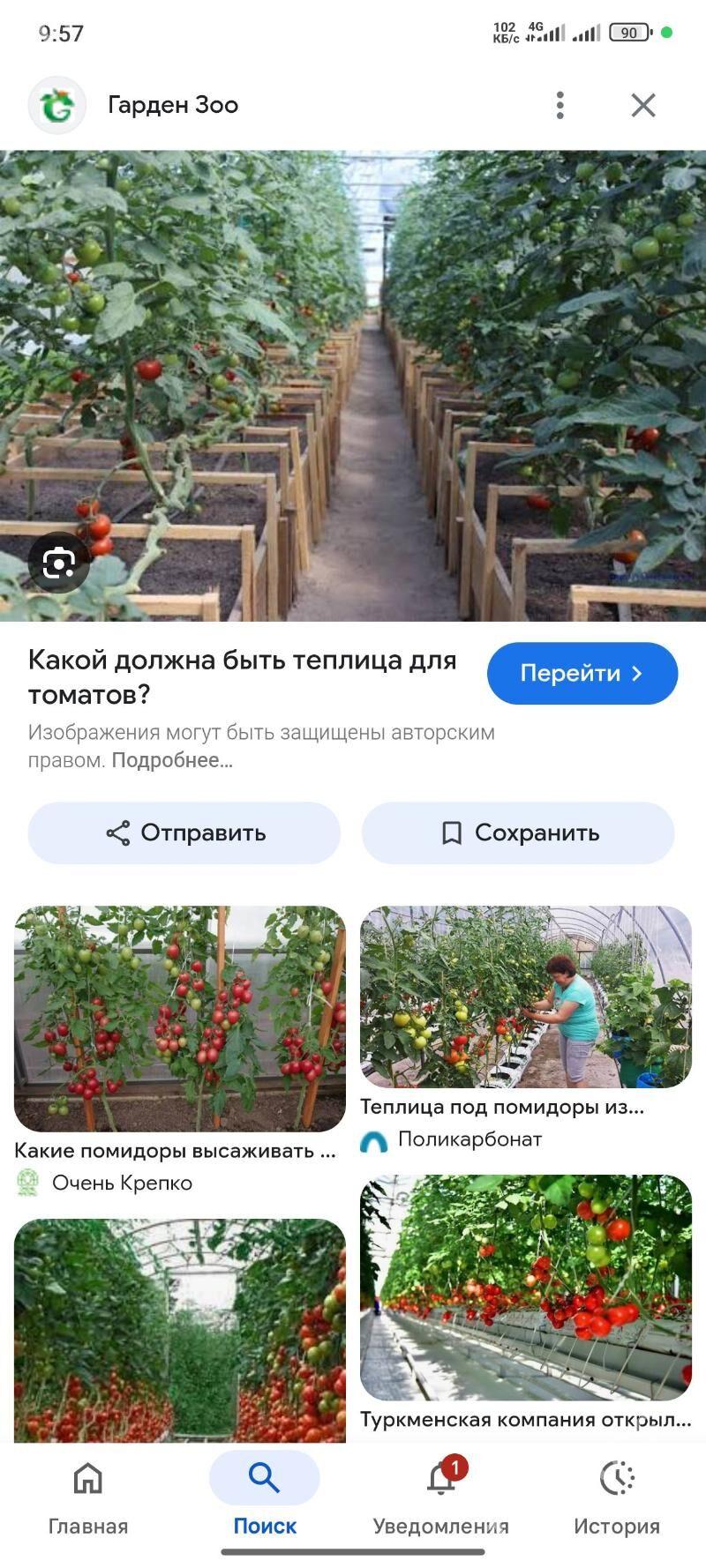
Task: Open the Очень Крепко source icon
Action: 28,1183
